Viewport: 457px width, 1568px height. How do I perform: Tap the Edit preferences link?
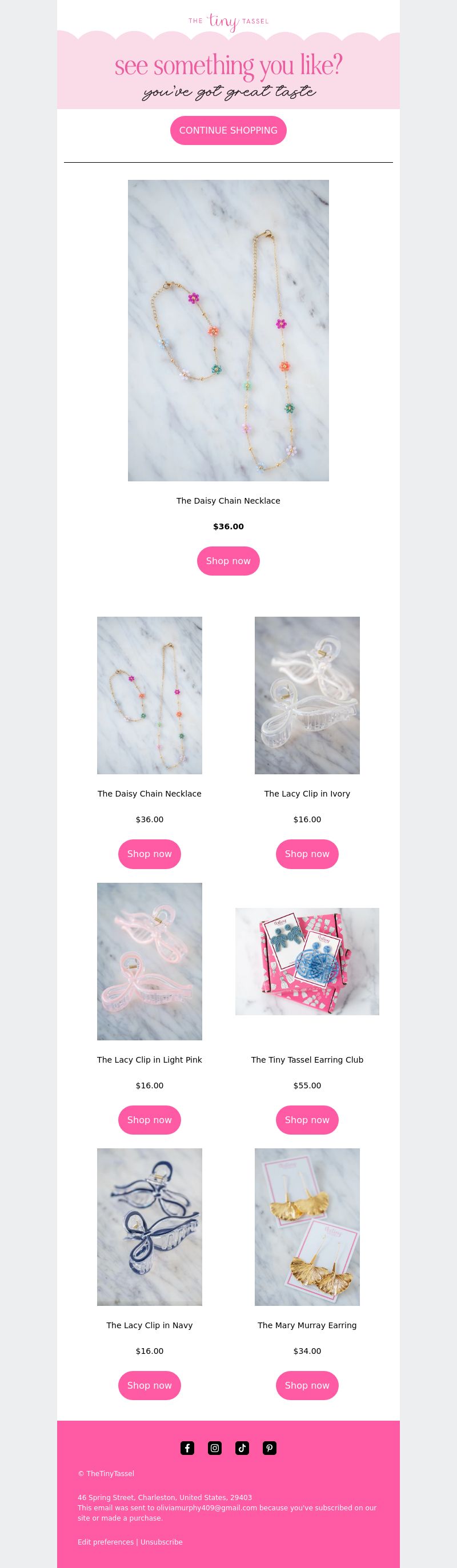pyautogui.click(x=106, y=1542)
